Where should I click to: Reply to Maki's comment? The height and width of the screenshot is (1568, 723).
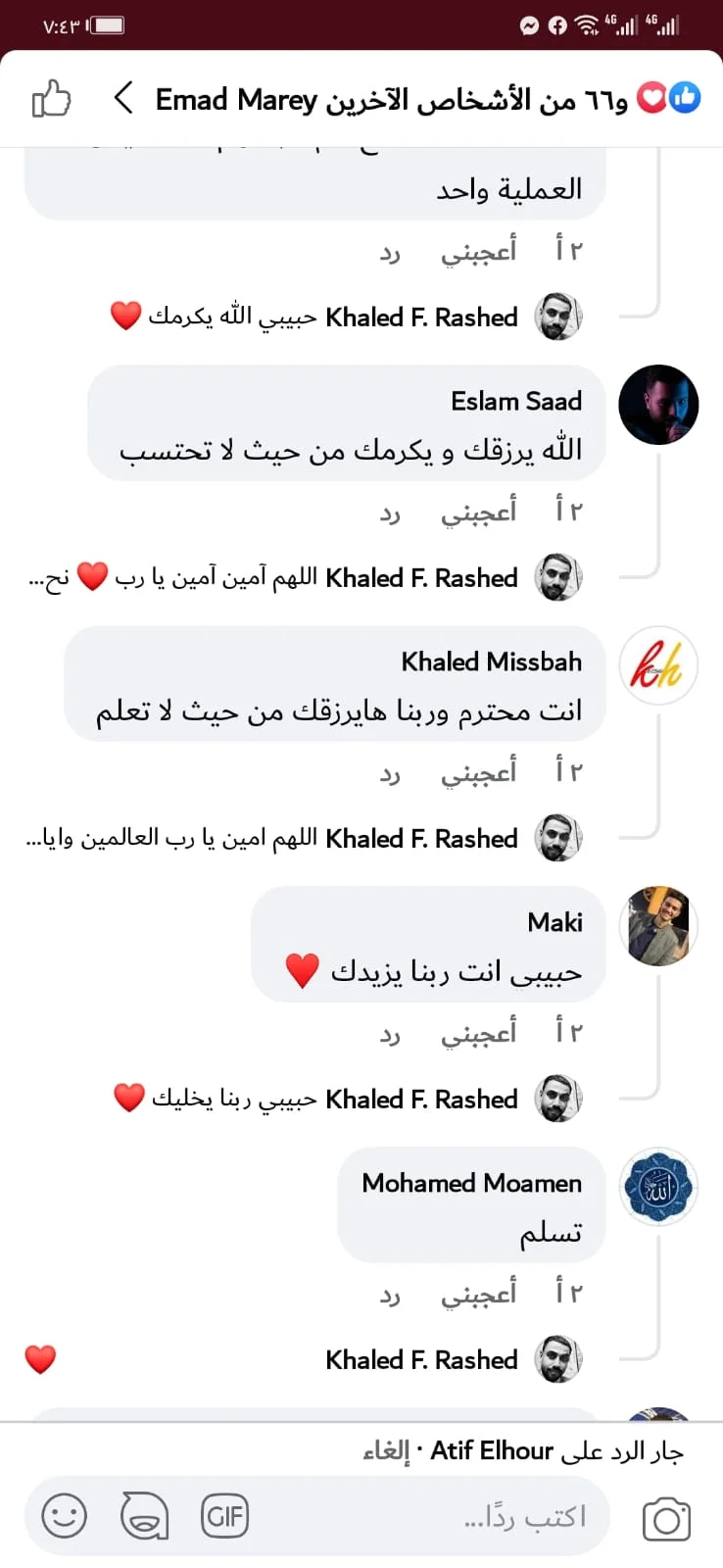390,1034
